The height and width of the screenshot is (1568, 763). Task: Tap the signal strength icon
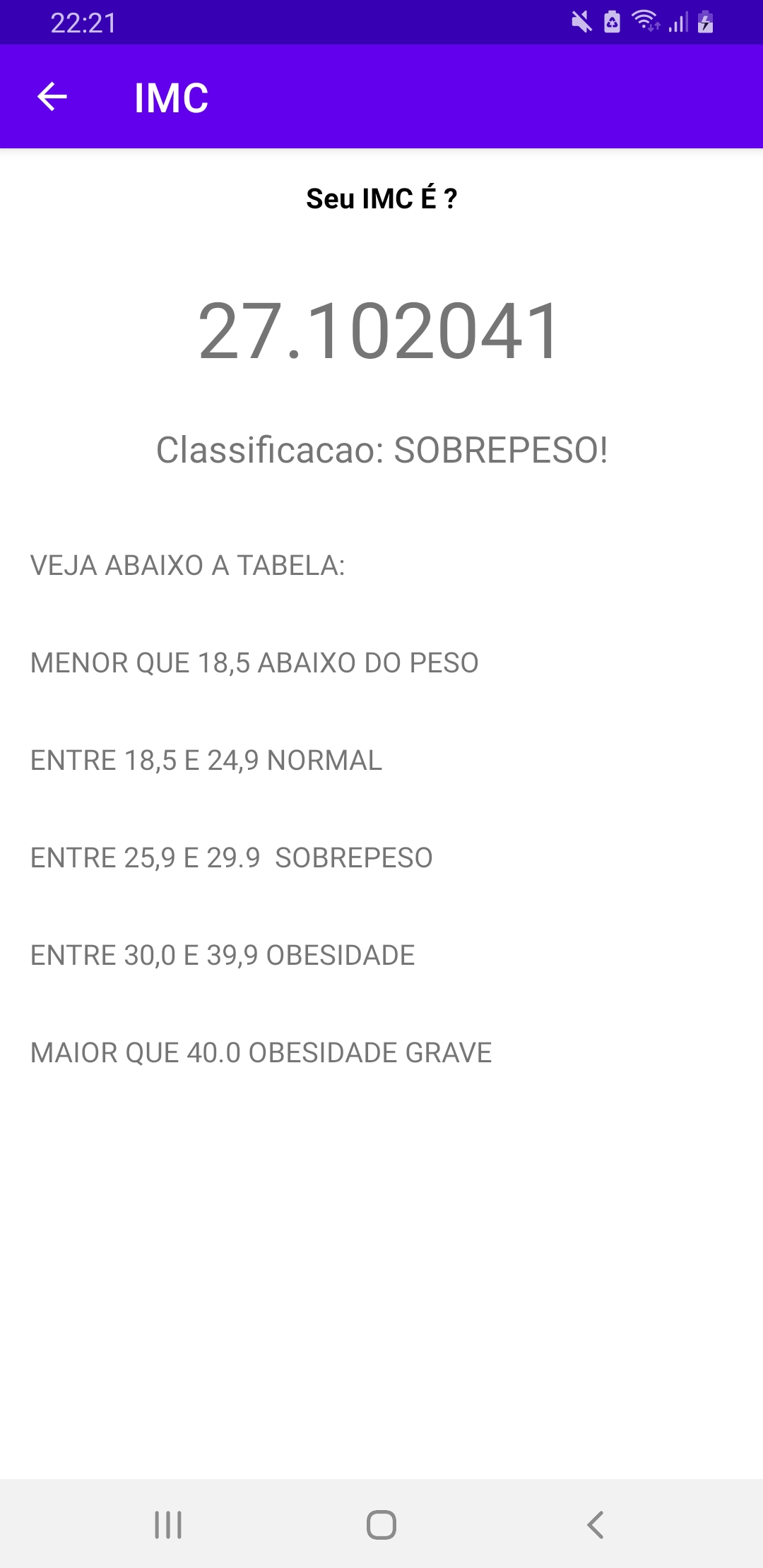tap(677, 23)
